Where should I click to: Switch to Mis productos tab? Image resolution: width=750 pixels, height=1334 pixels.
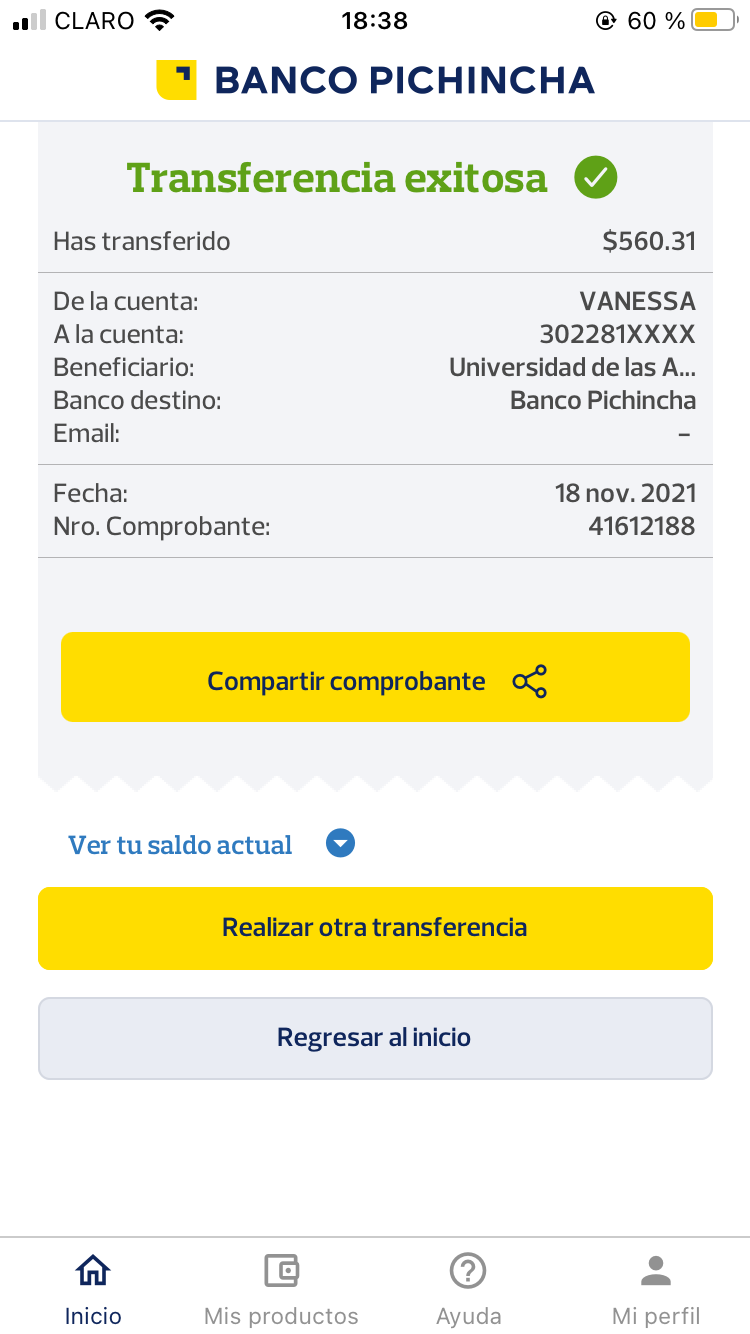point(281,1289)
